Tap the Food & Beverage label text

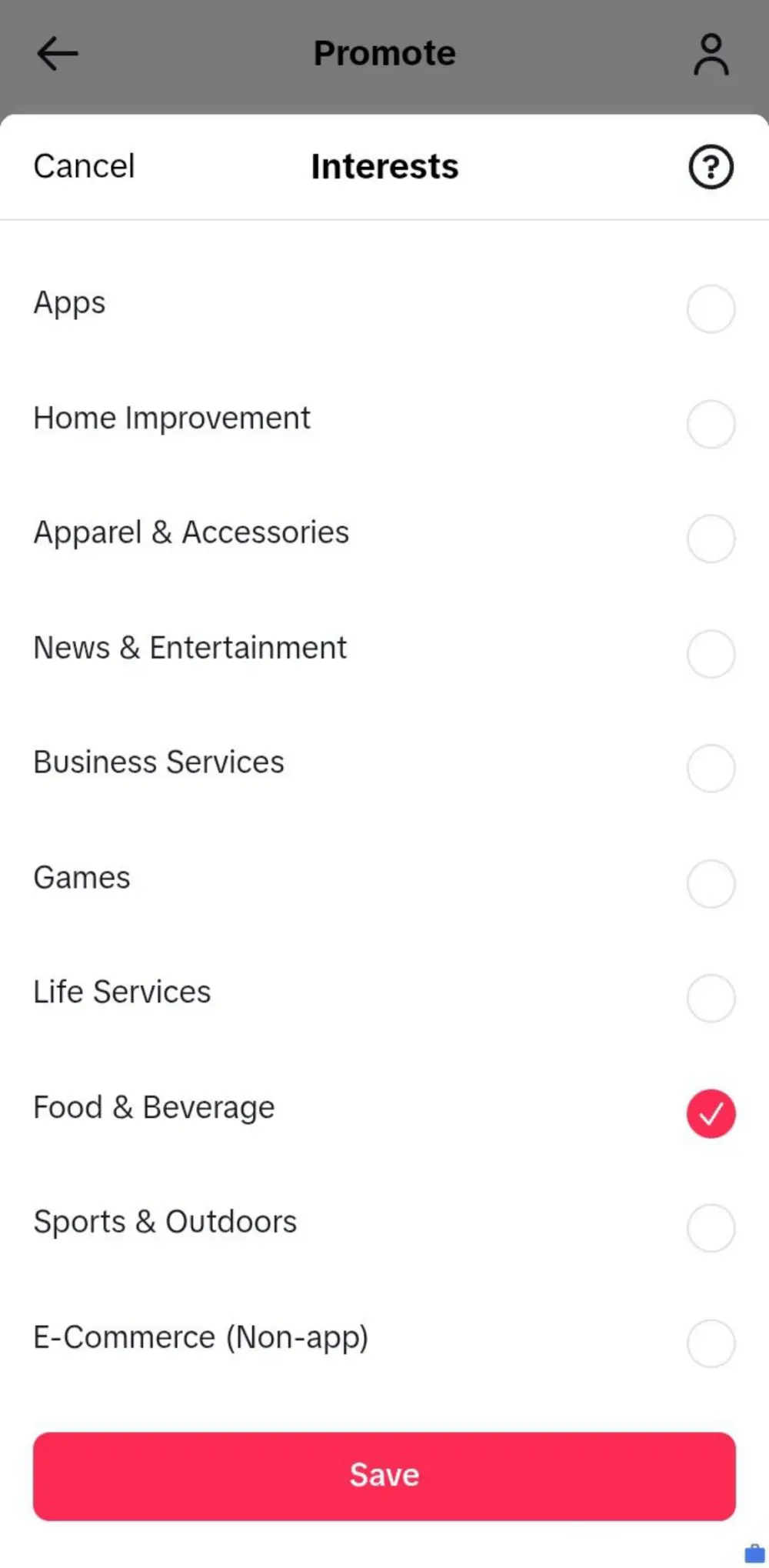tap(153, 1108)
